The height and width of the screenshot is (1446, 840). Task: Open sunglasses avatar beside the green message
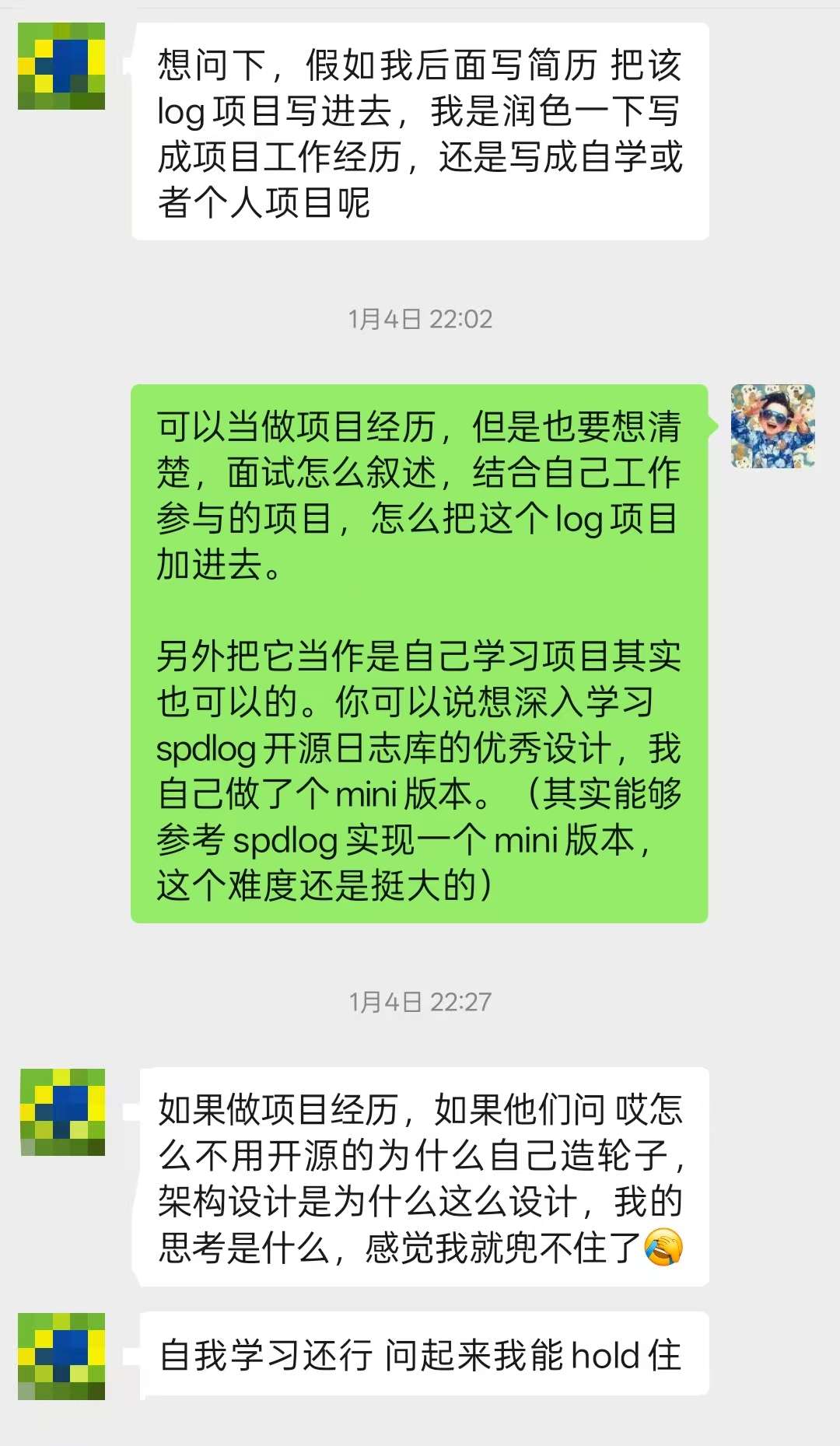(x=772, y=426)
